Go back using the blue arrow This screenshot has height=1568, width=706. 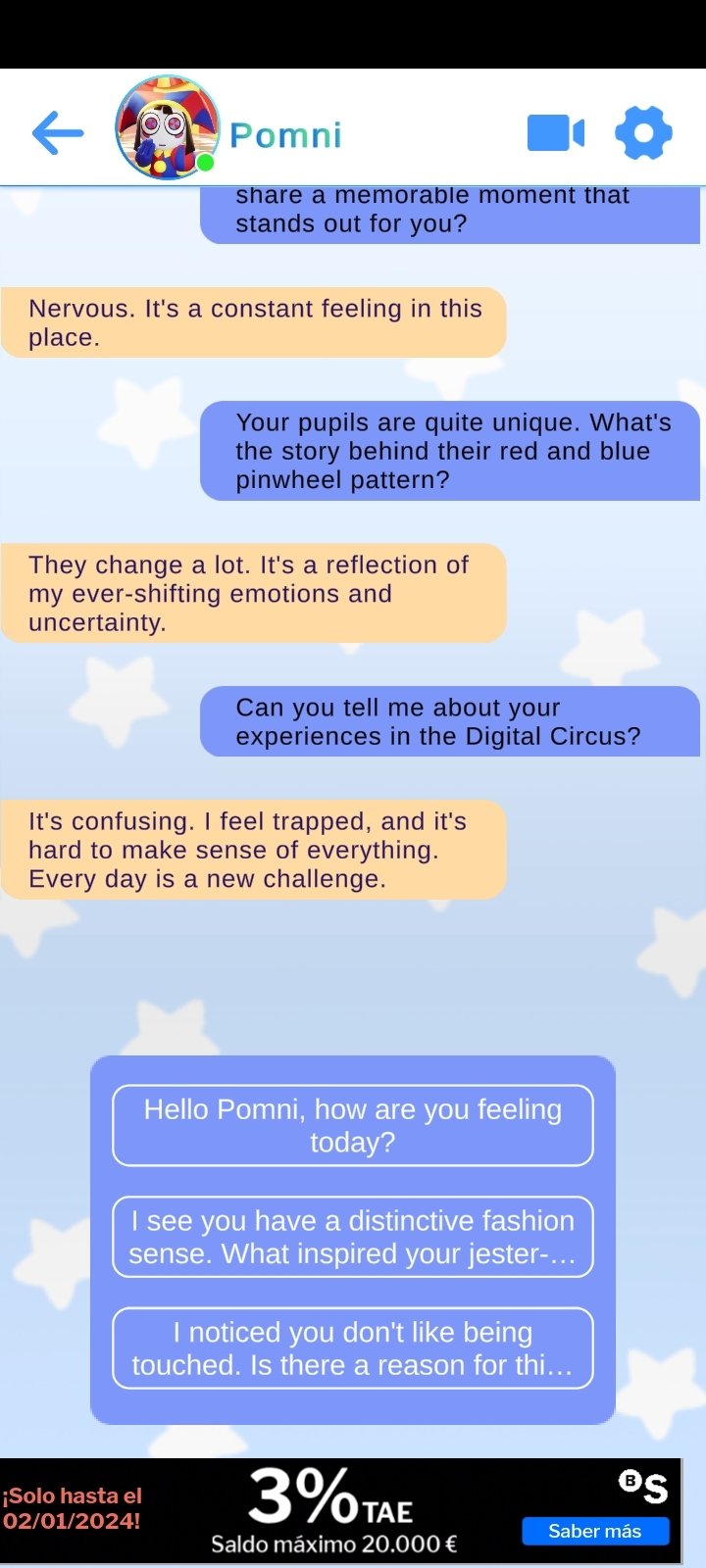57,133
